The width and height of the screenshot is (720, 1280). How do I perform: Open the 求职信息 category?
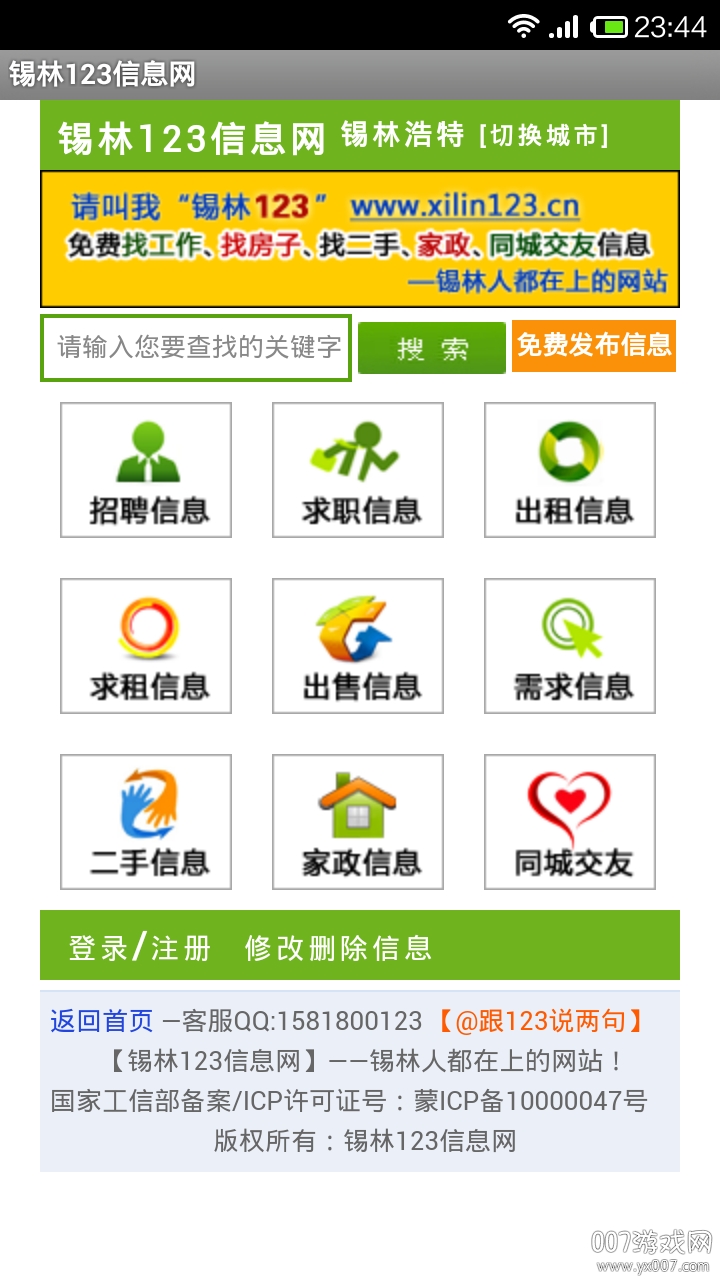tap(358, 470)
